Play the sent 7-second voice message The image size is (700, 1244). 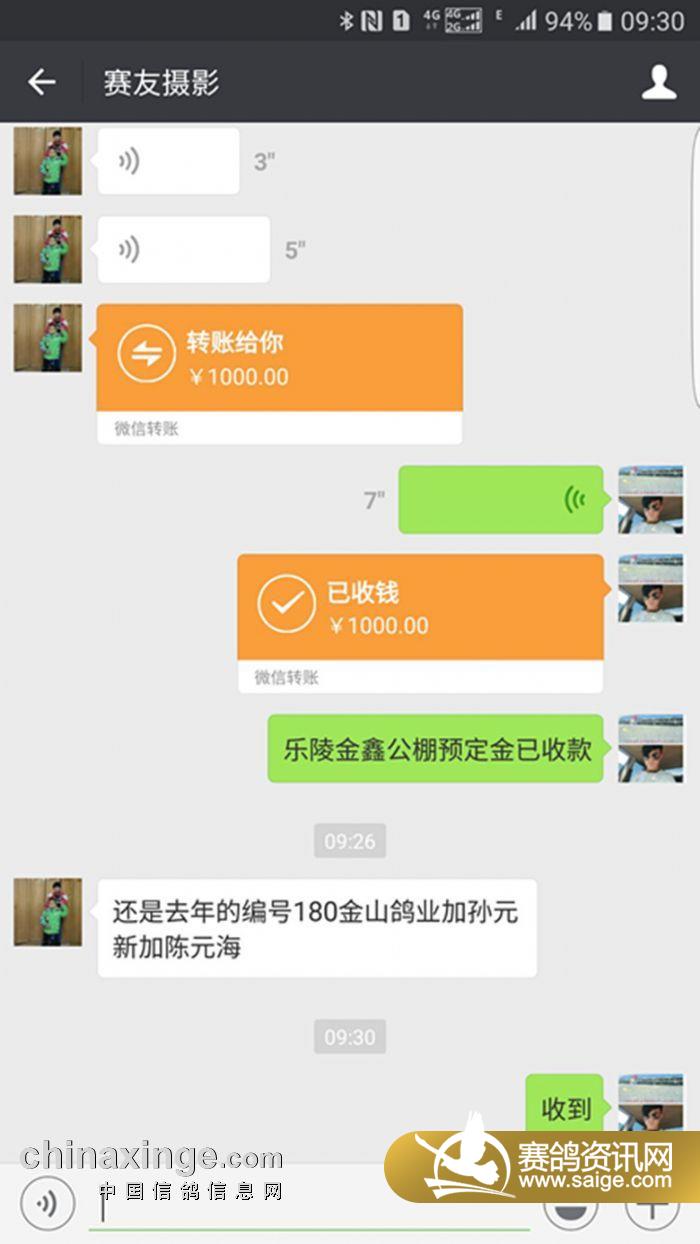click(501, 499)
